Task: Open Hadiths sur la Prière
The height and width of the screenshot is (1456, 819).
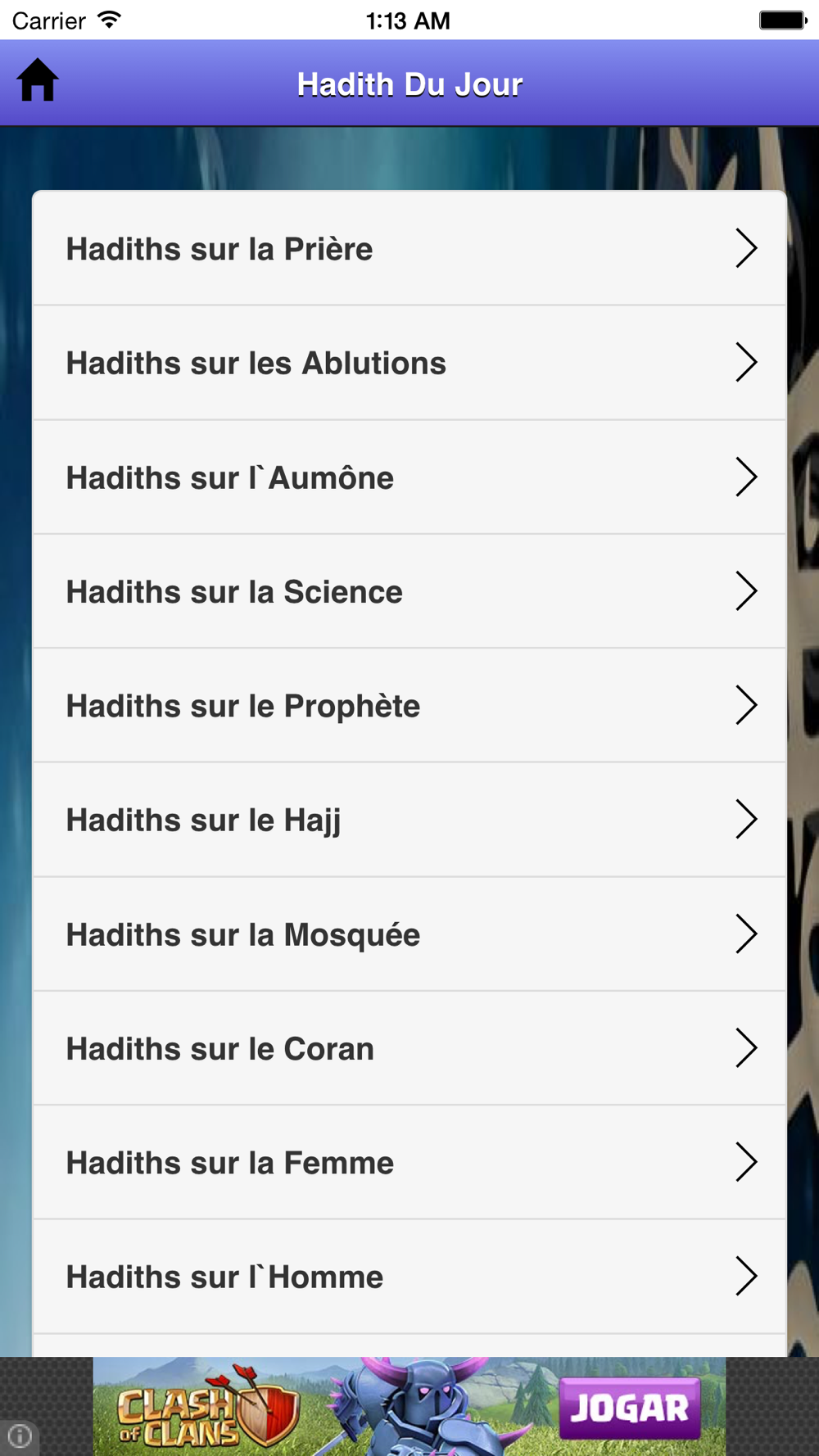Action: 409,249
